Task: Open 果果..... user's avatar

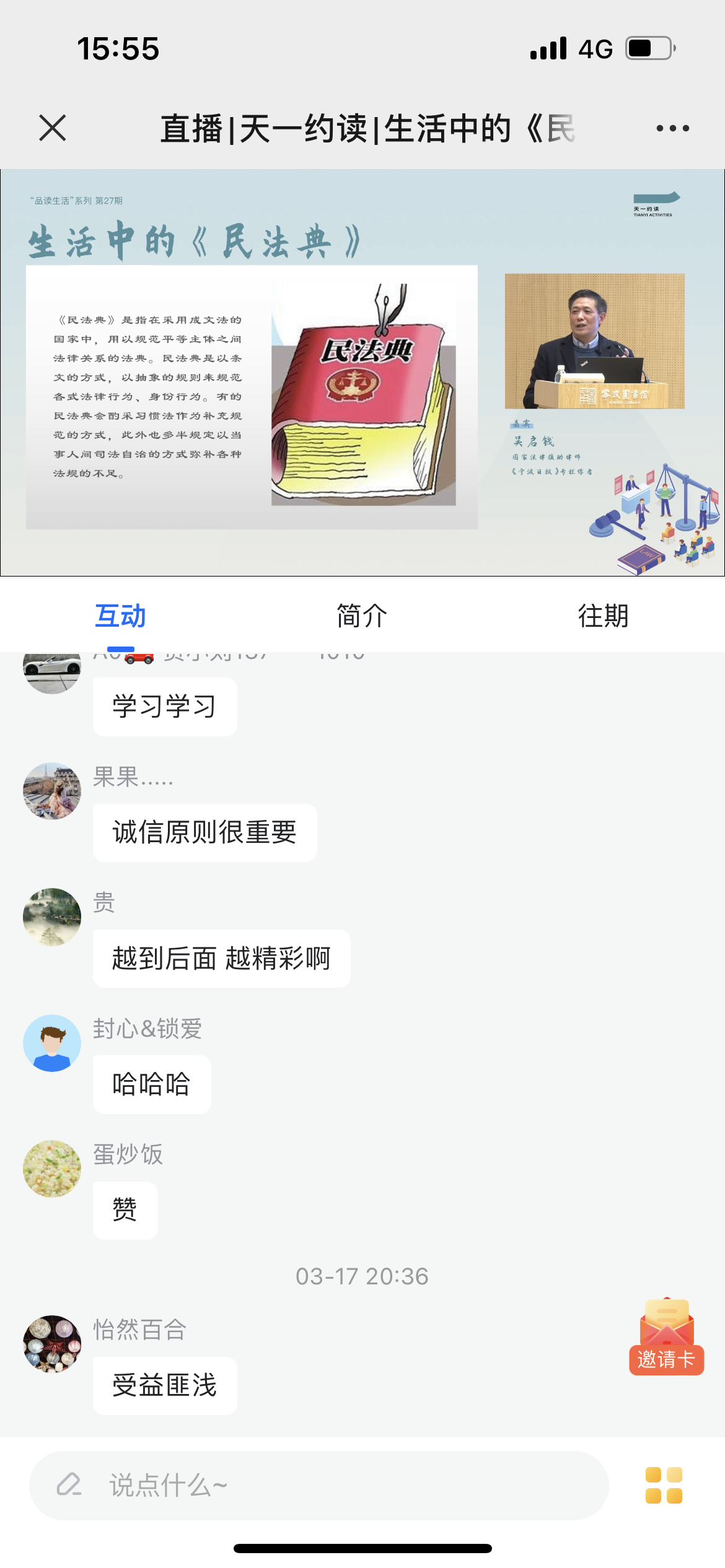Action: click(x=52, y=791)
